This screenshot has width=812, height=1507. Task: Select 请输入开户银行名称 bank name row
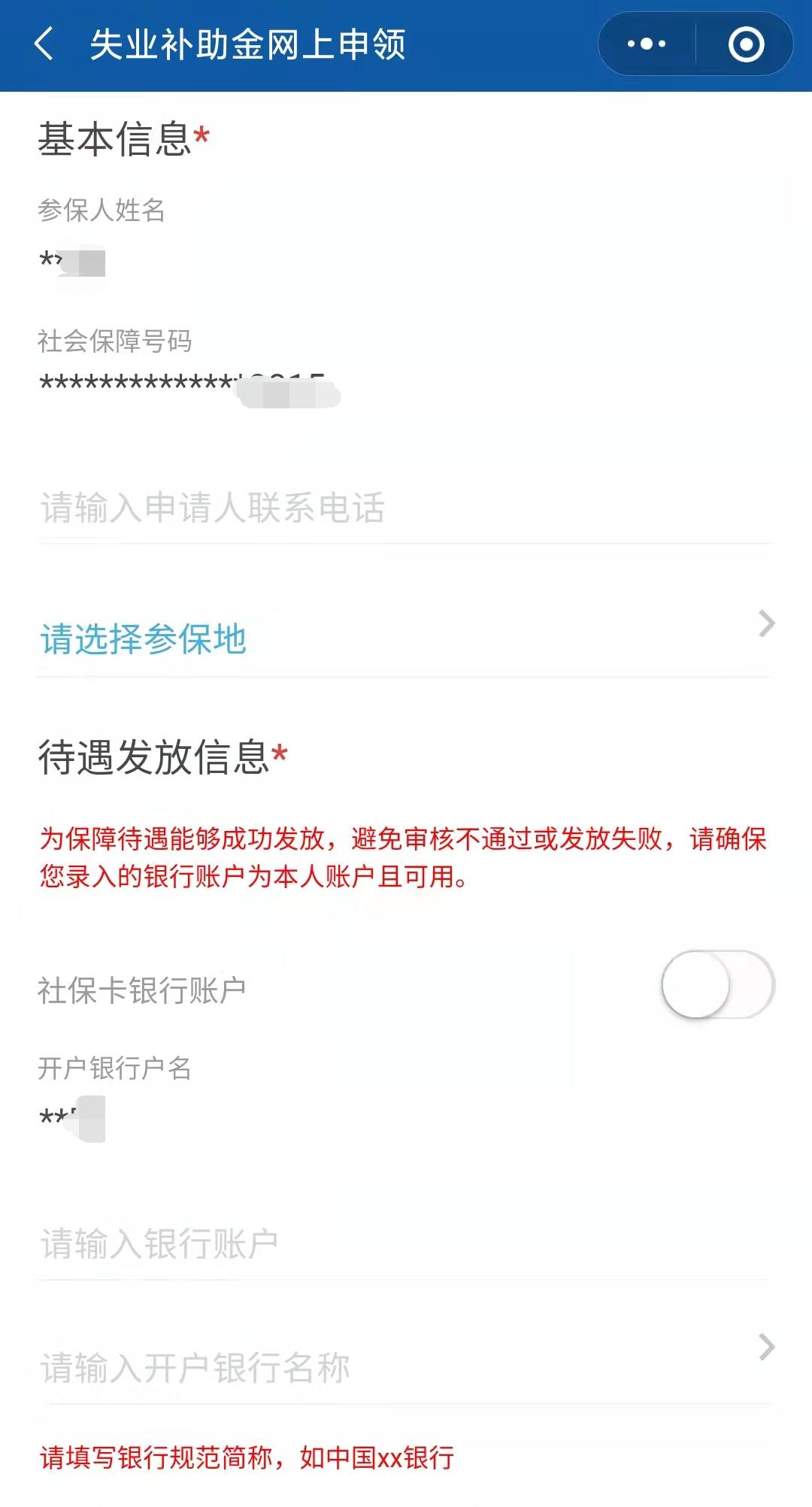[x=403, y=1367]
